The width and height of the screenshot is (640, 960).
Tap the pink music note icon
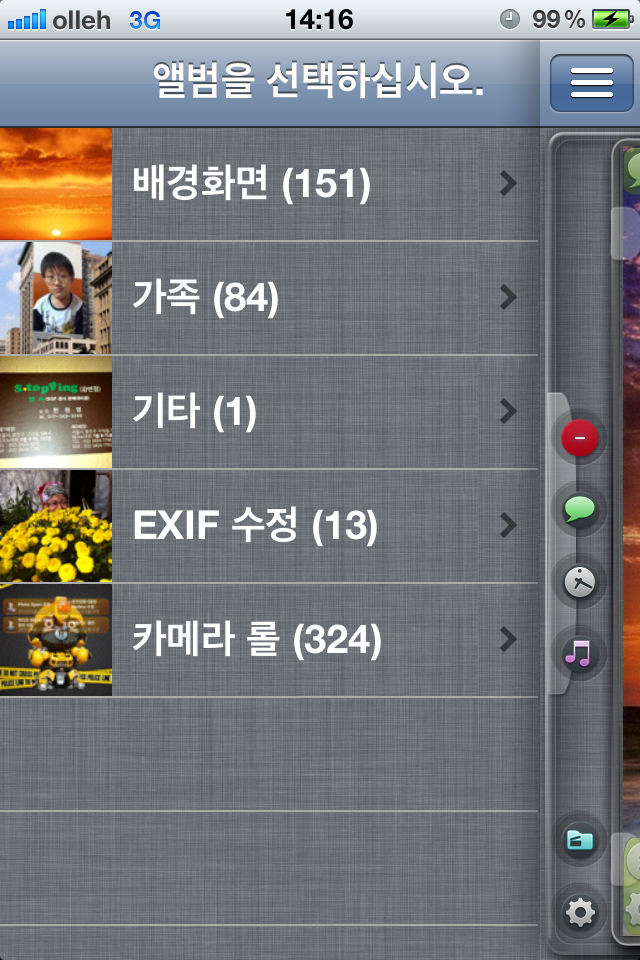[581, 655]
